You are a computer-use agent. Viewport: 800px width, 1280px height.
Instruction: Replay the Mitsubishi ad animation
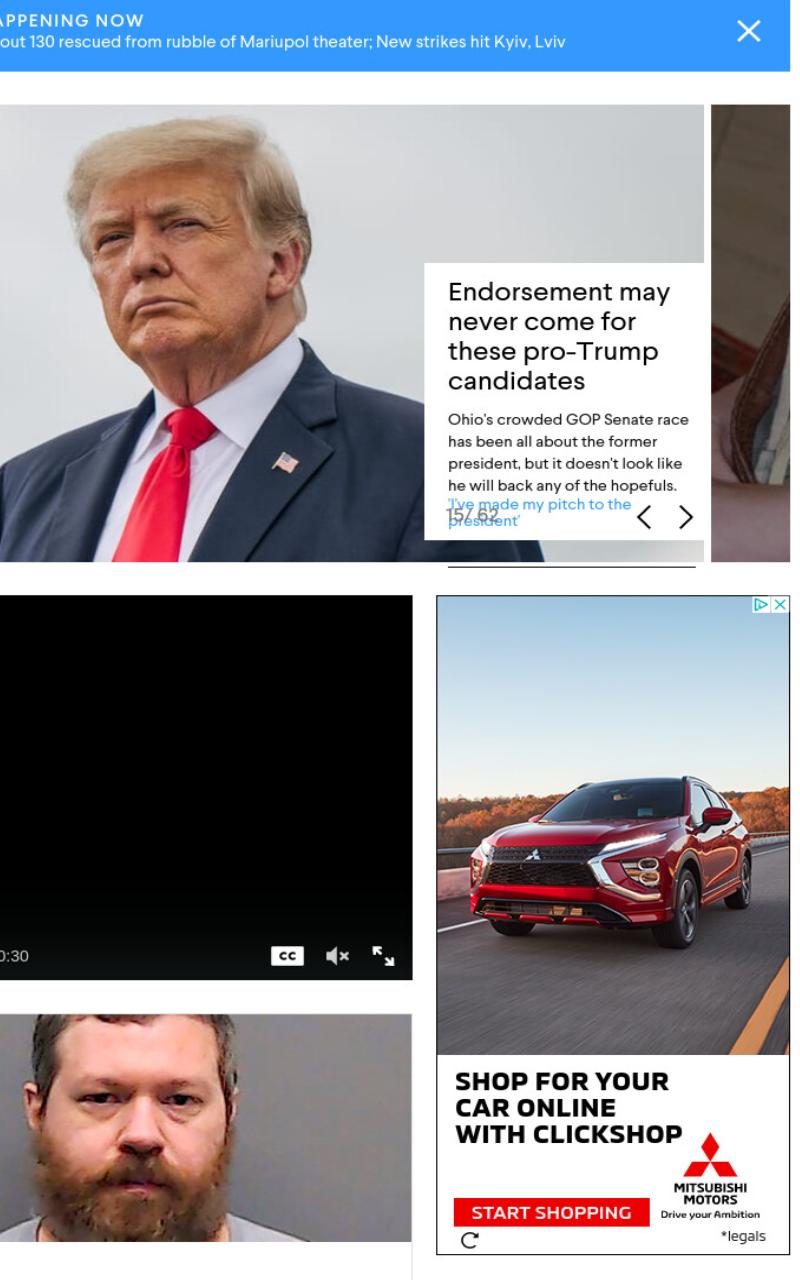(469, 1241)
